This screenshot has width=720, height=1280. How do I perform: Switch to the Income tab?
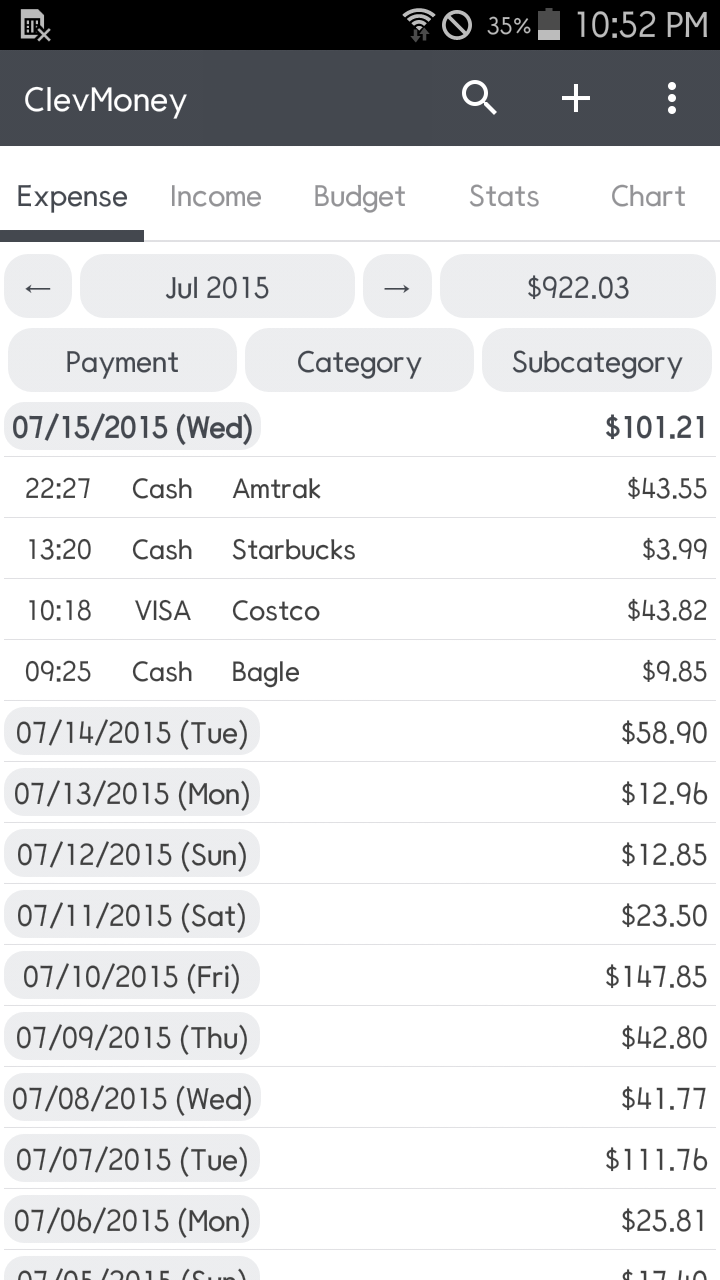pyautogui.click(x=215, y=196)
